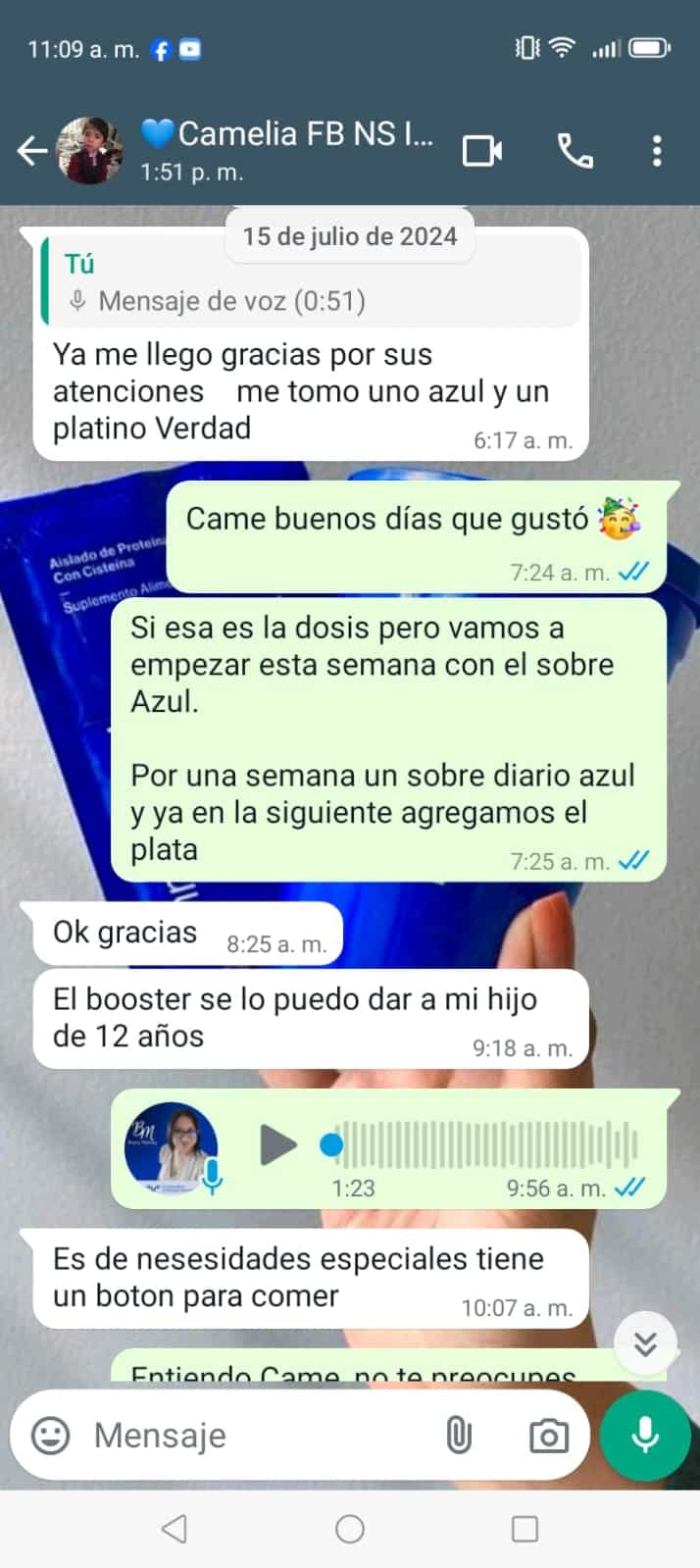The width and height of the screenshot is (700, 1568).
Task: Jump to the latest messages
Action: pos(644,1343)
